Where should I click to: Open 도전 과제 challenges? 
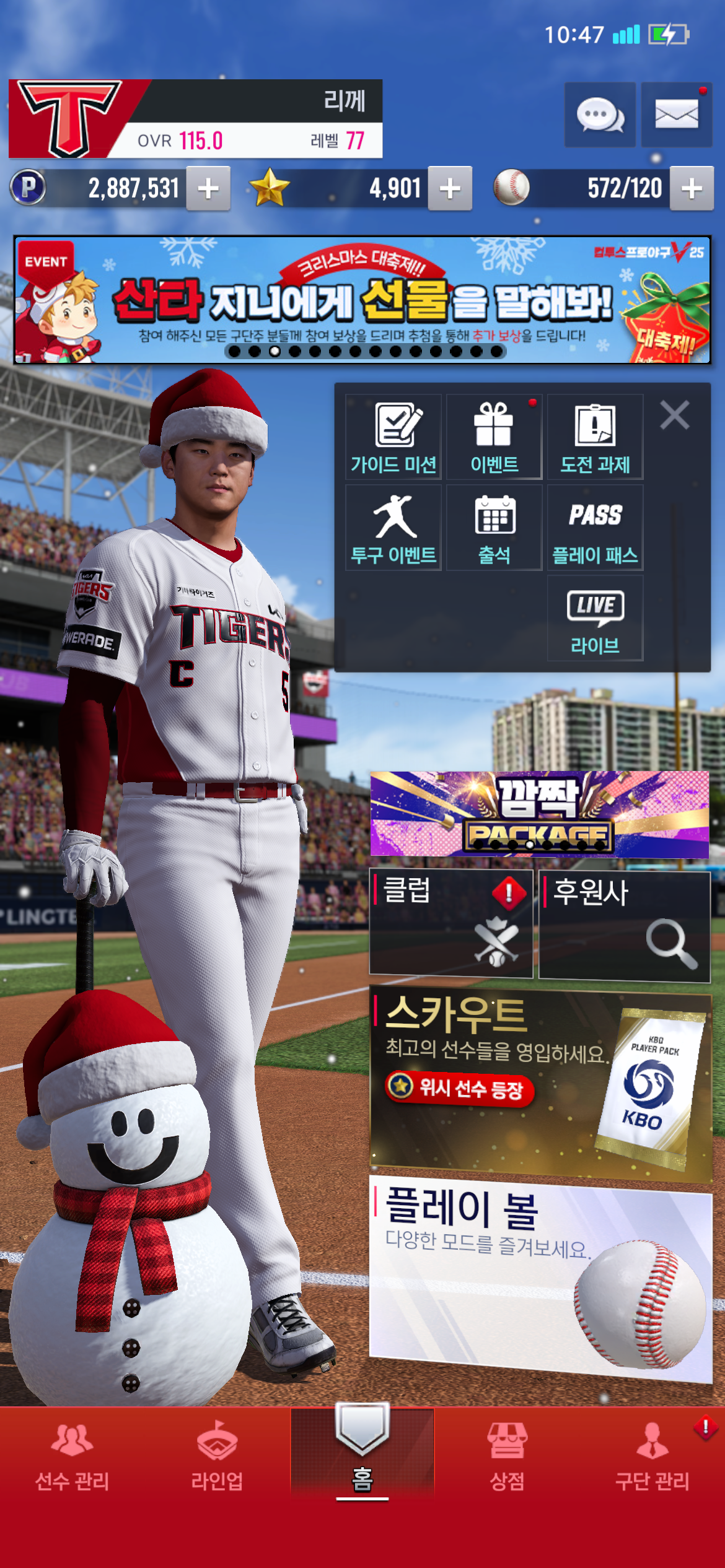[595, 437]
